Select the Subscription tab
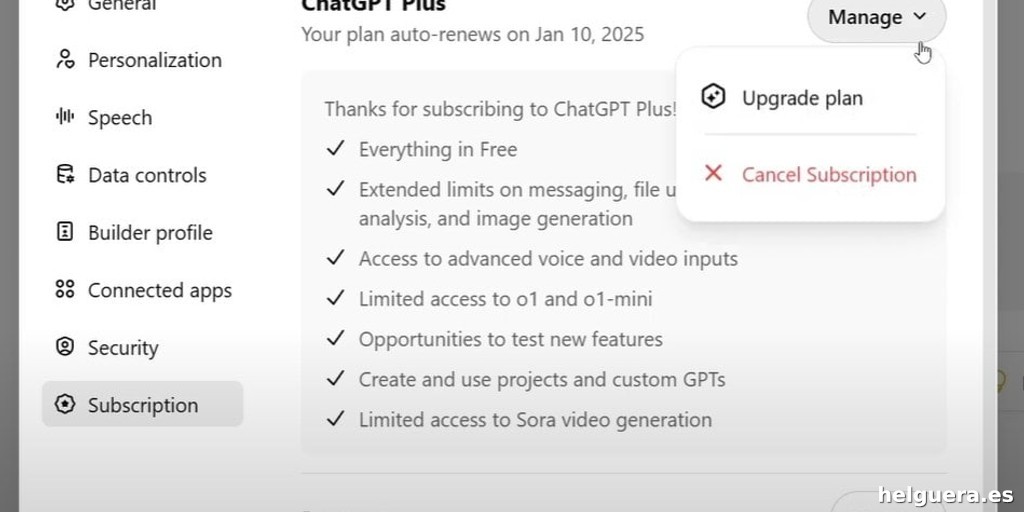 (x=142, y=405)
